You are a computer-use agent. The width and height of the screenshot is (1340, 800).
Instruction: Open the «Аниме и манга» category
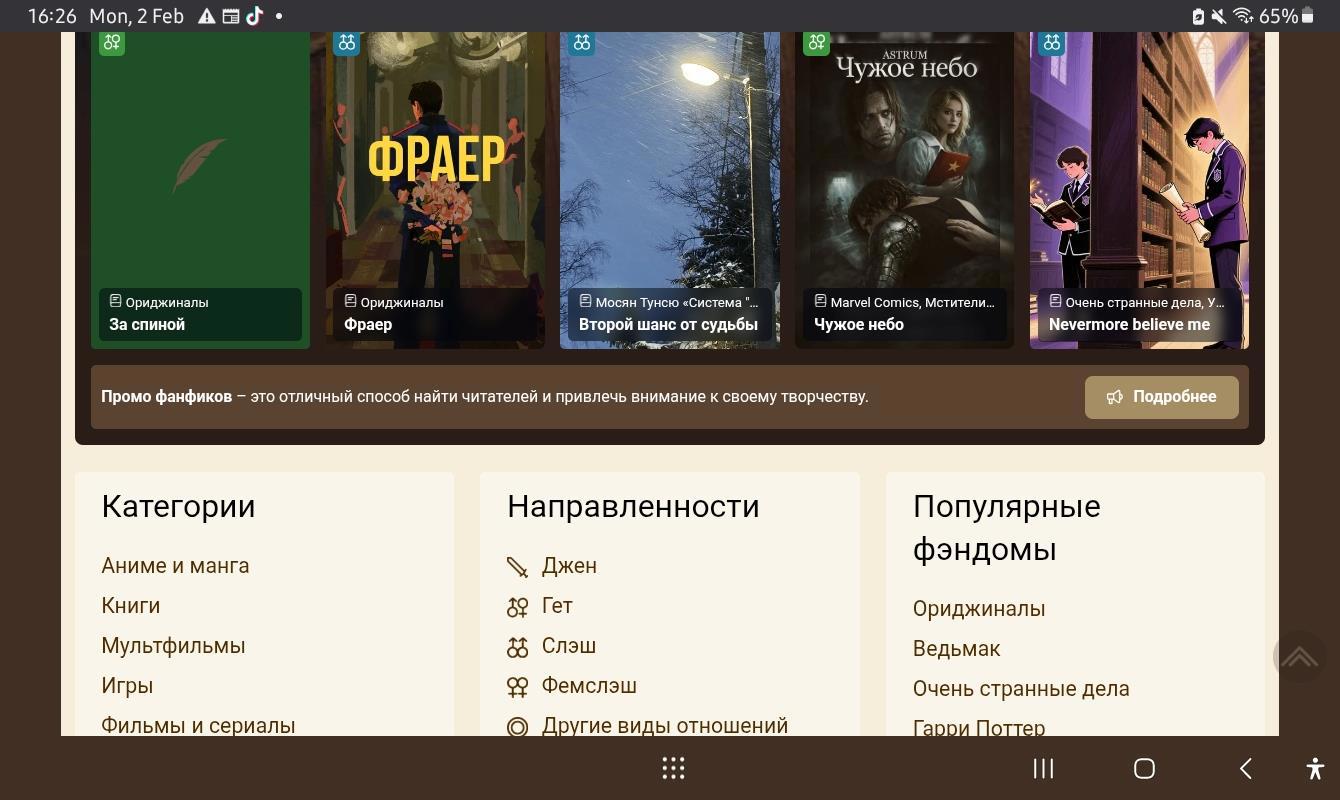(x=175, y=566)
